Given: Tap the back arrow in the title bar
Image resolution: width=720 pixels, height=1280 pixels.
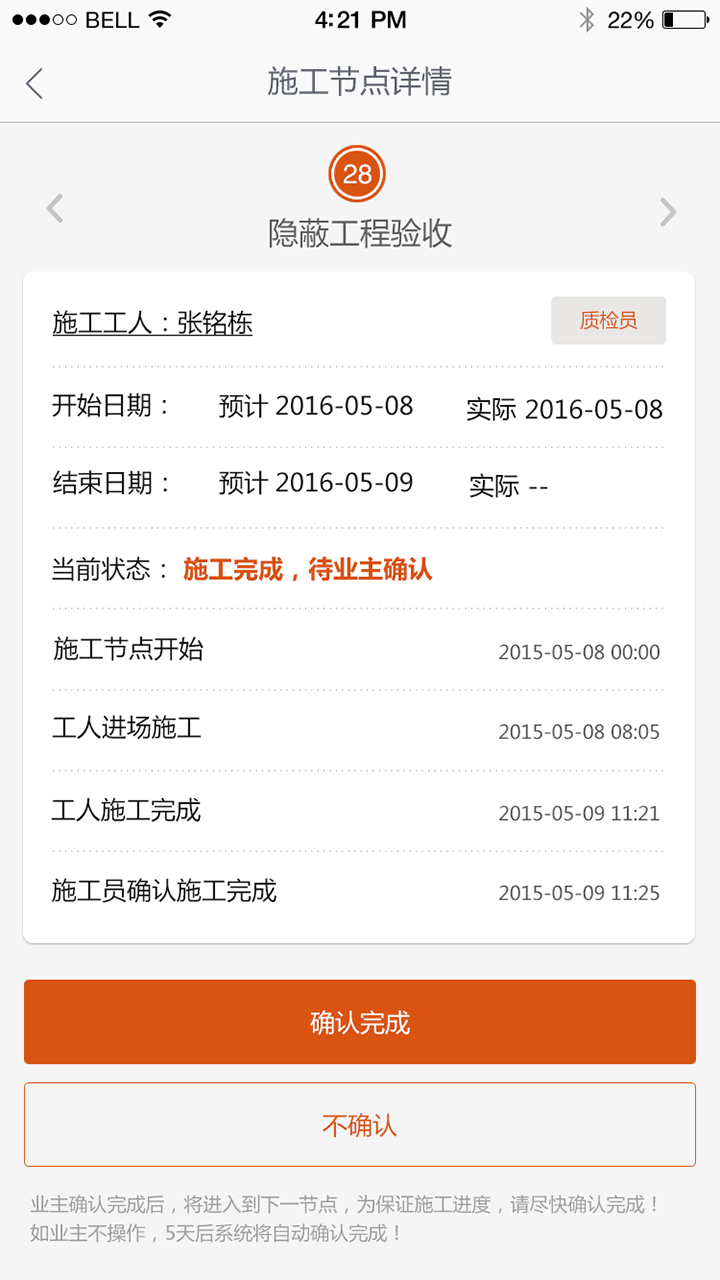Looking at the screenshot, I should click(34, 84).
